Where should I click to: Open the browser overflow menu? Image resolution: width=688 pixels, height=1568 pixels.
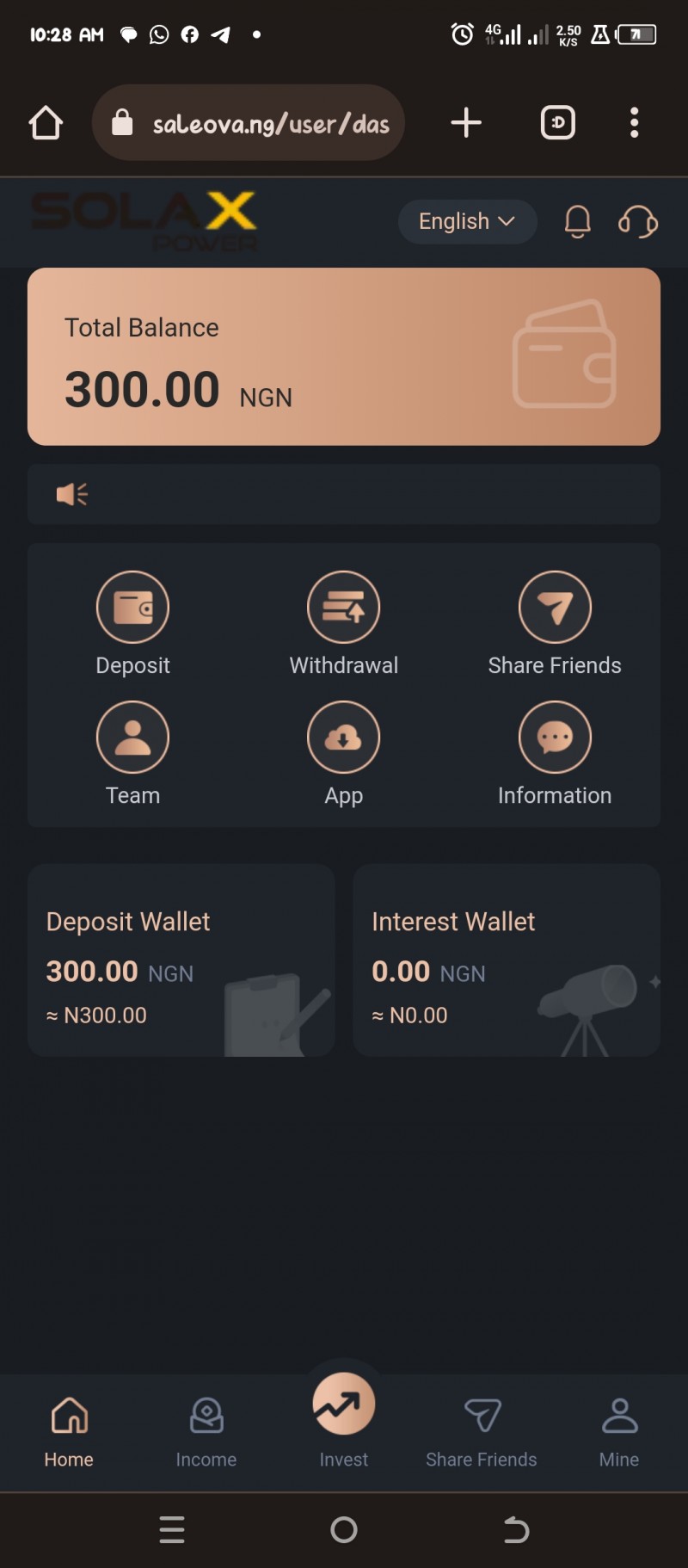coord(634,123)
